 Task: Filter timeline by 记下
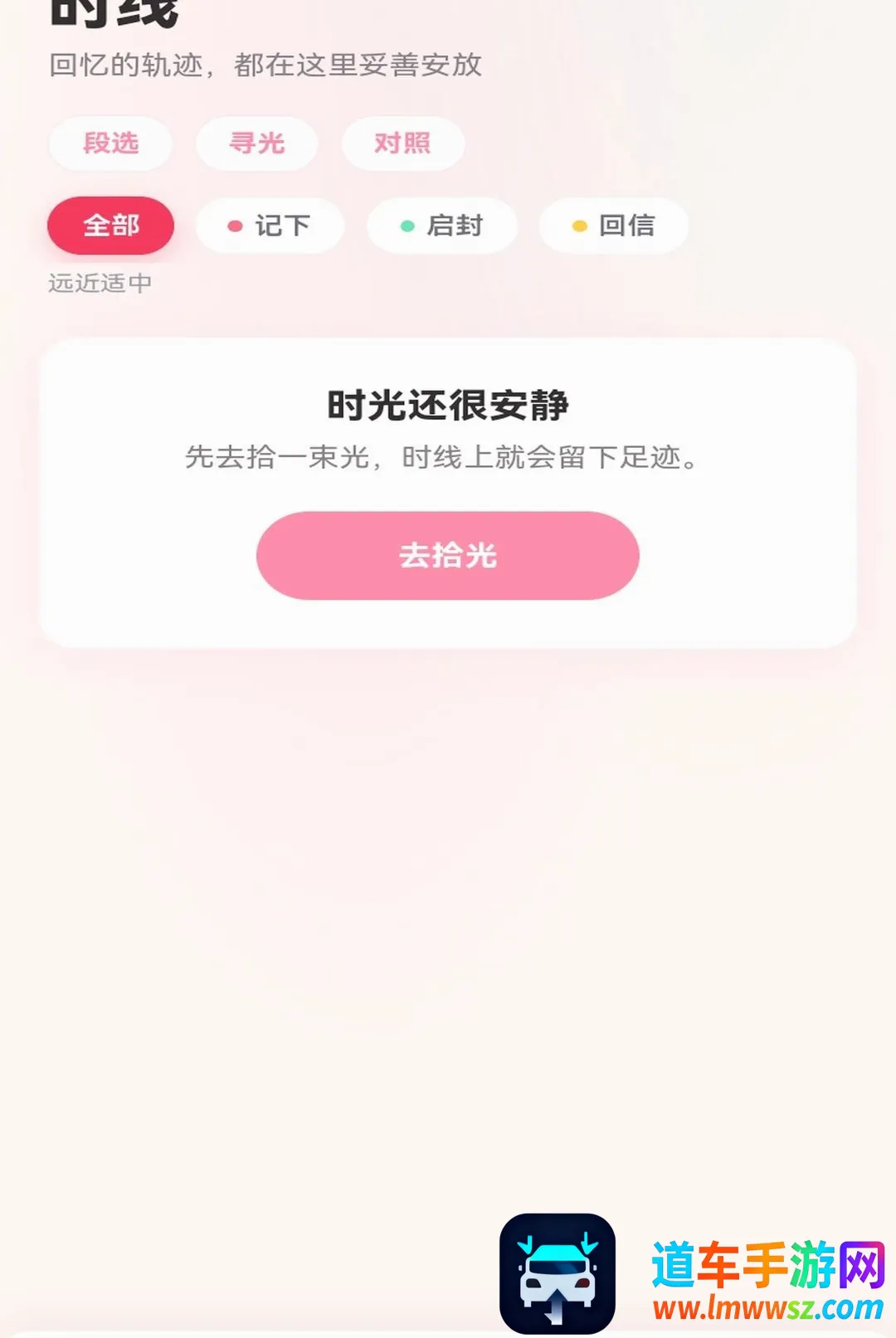270,226
